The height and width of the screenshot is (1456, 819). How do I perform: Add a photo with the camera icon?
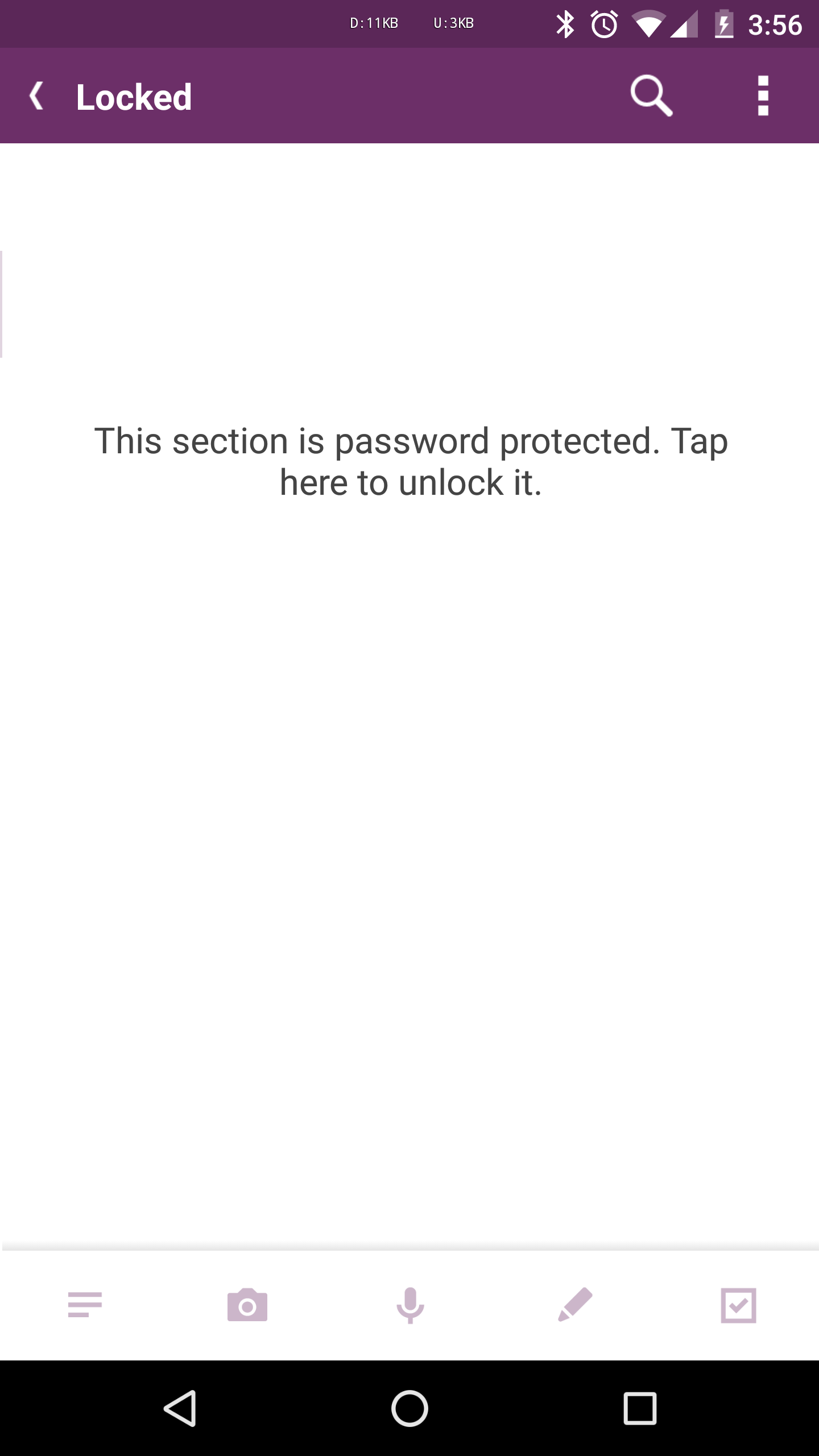tap(247, 1305)
